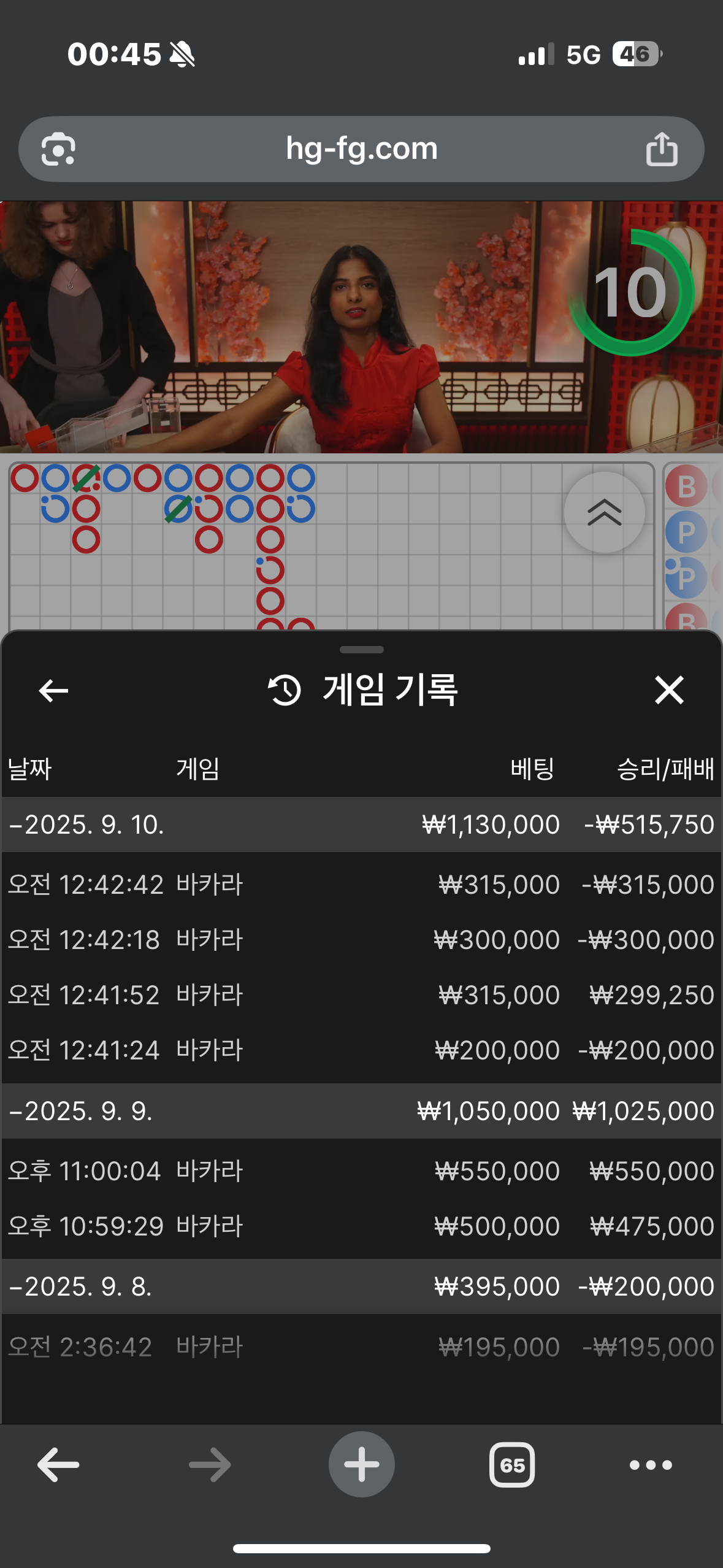Image resolution: width=723 pixels, height=1568 pixels.
Task: Share this page from the browser
Action: [x=662, y=149]
